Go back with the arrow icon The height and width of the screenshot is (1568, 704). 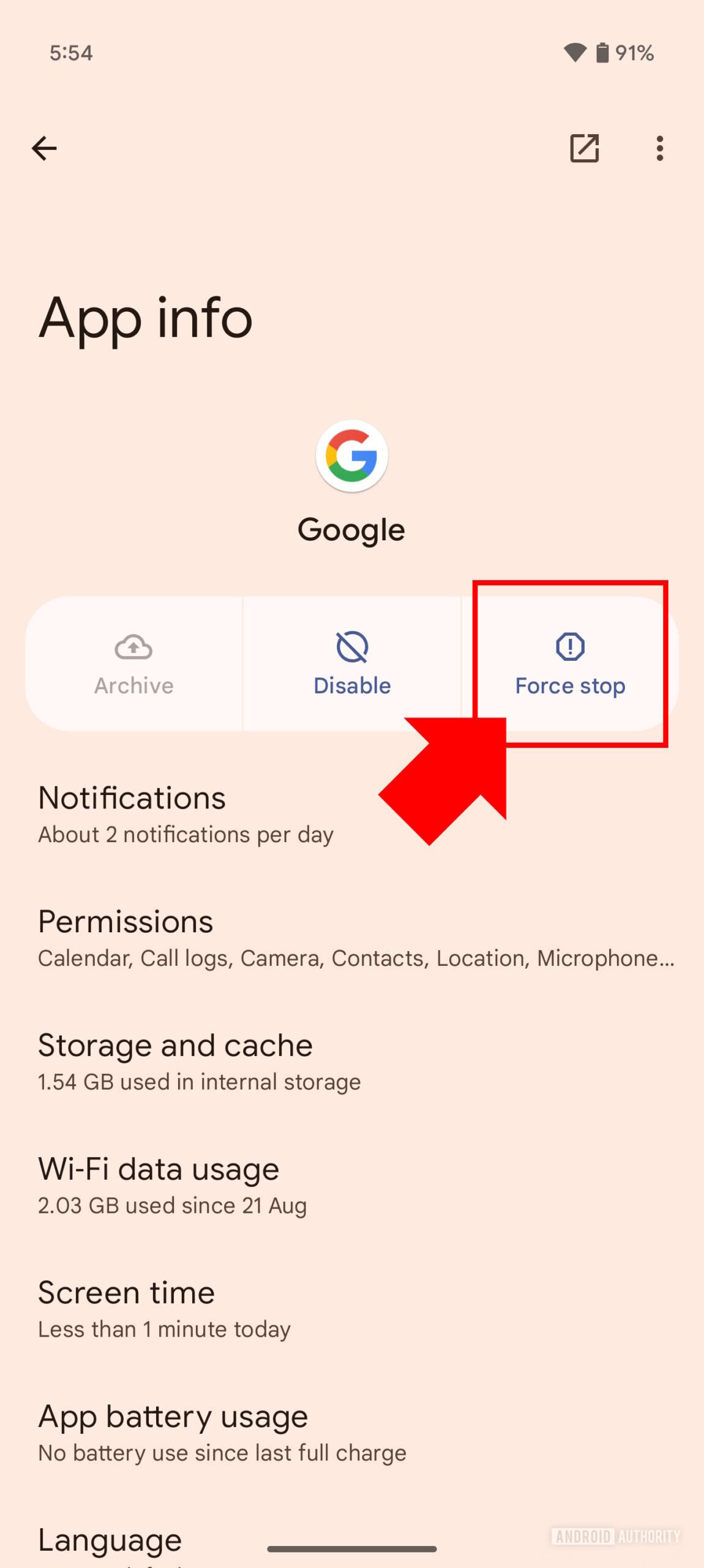(x=44, y=148)
